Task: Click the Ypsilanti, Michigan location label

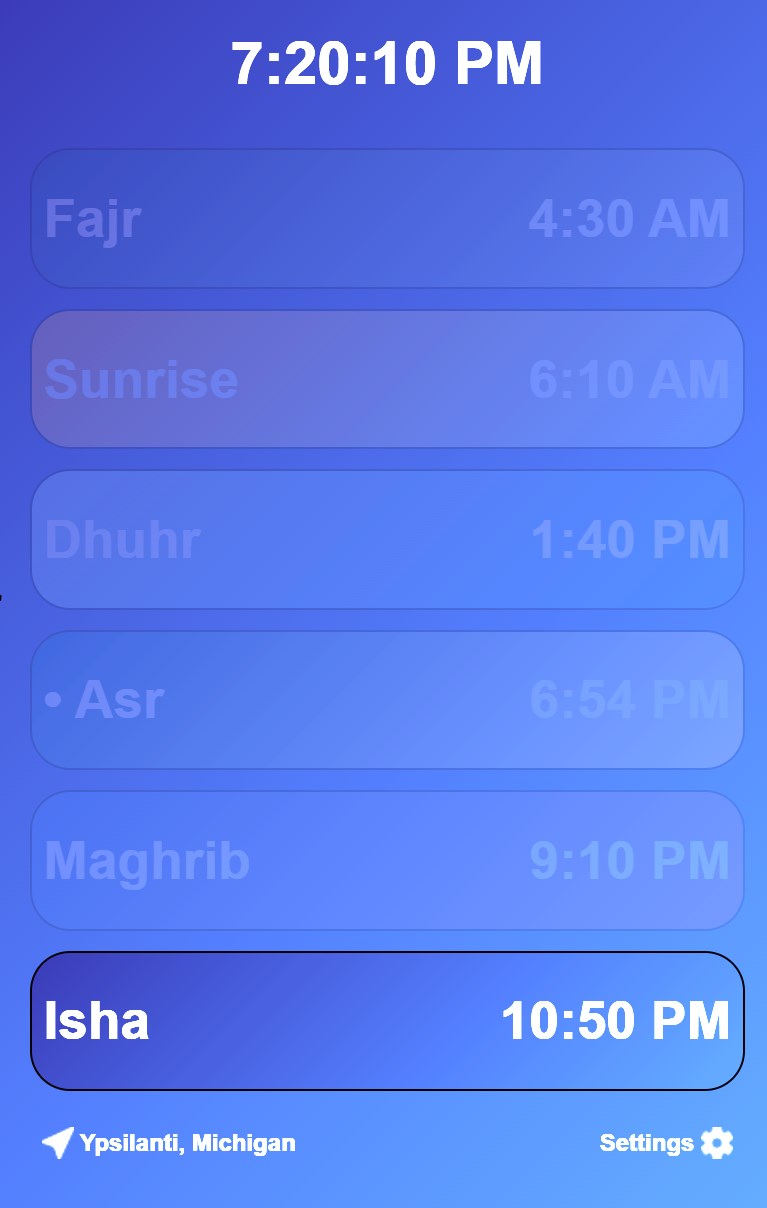Action: coord(186,1142)
